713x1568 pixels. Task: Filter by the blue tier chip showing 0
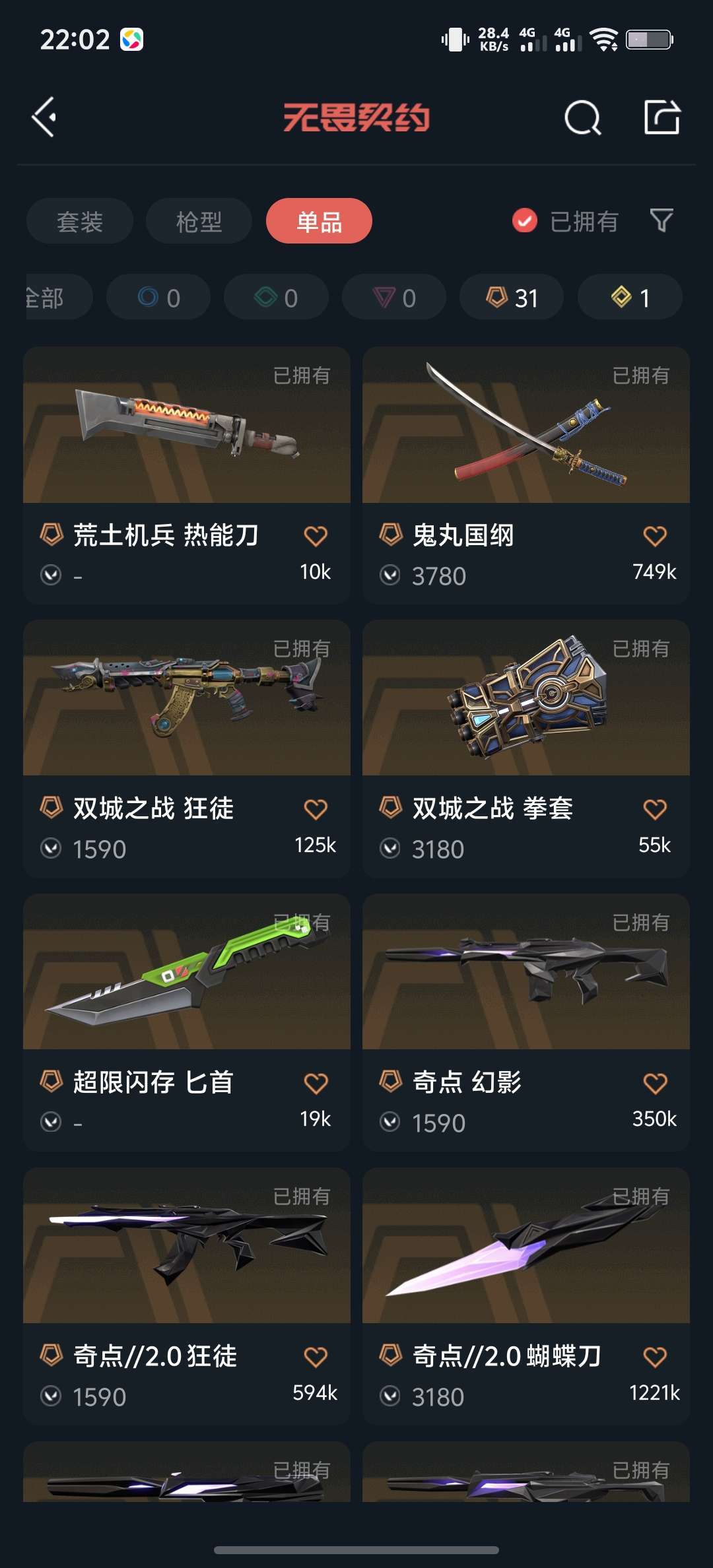[158, 298]
